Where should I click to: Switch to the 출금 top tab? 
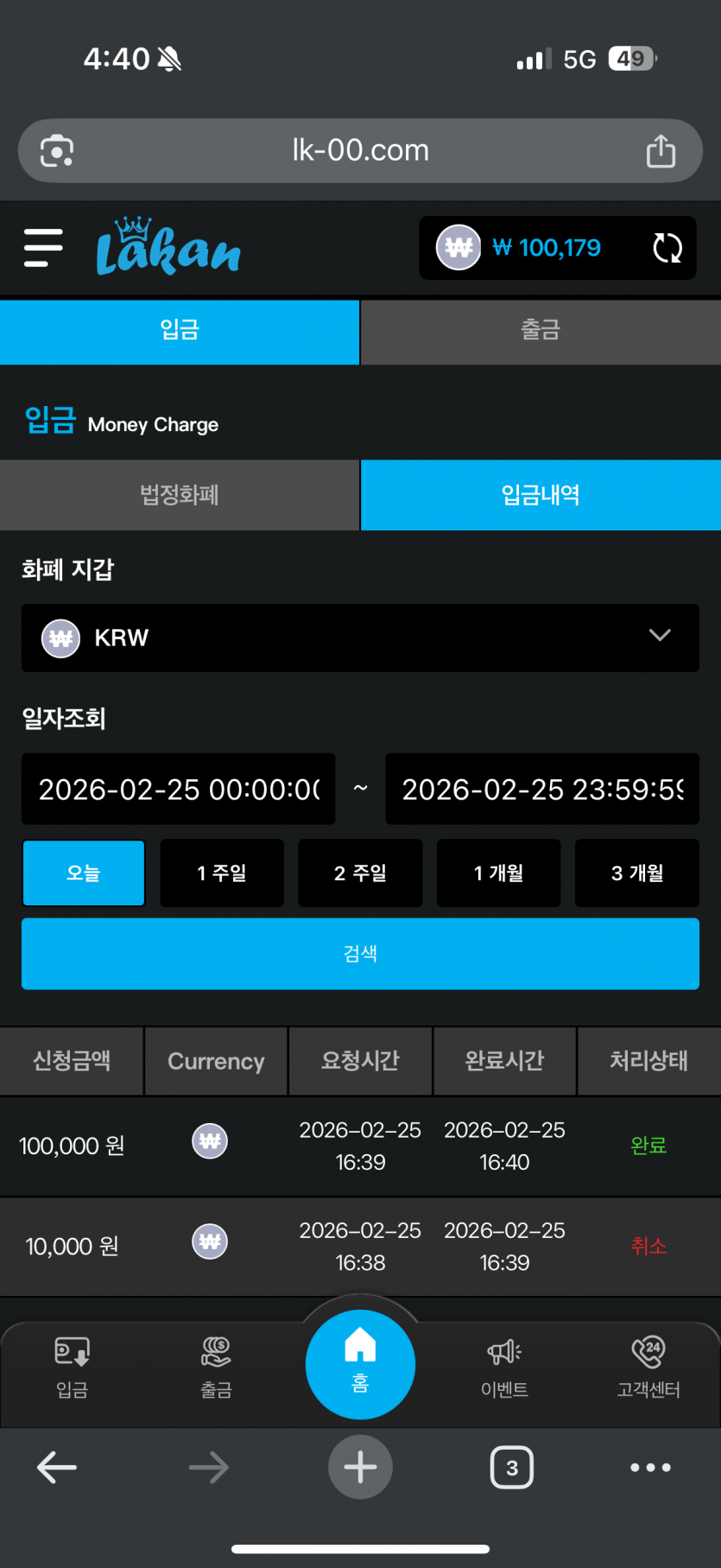[541, 332]
